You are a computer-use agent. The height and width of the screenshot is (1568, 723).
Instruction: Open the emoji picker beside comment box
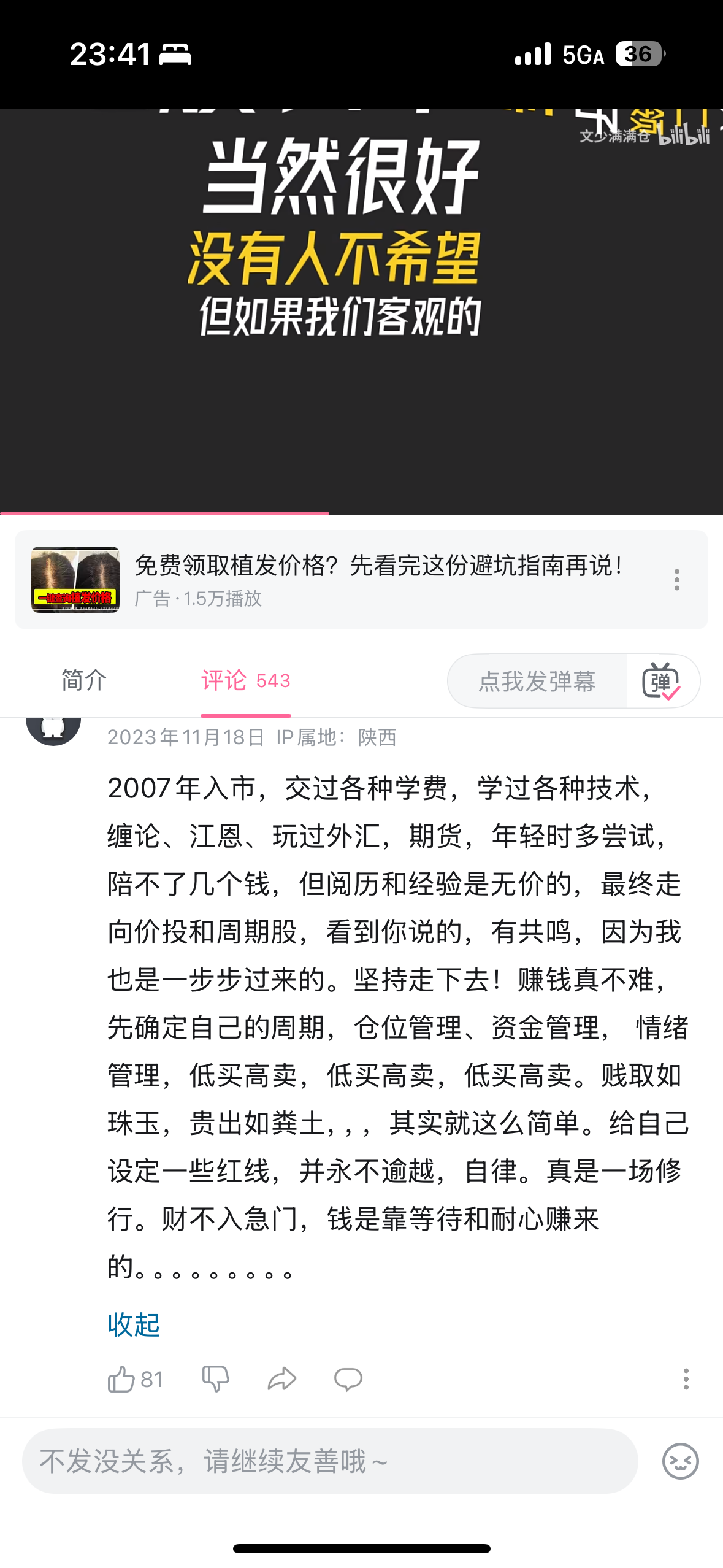[680, 1461]
